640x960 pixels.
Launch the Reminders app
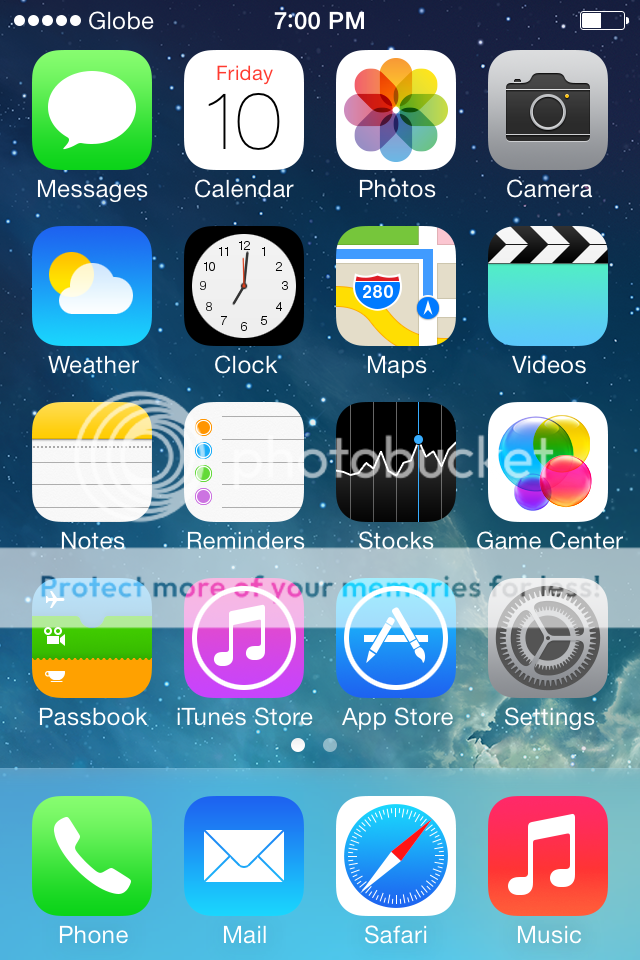244,462
